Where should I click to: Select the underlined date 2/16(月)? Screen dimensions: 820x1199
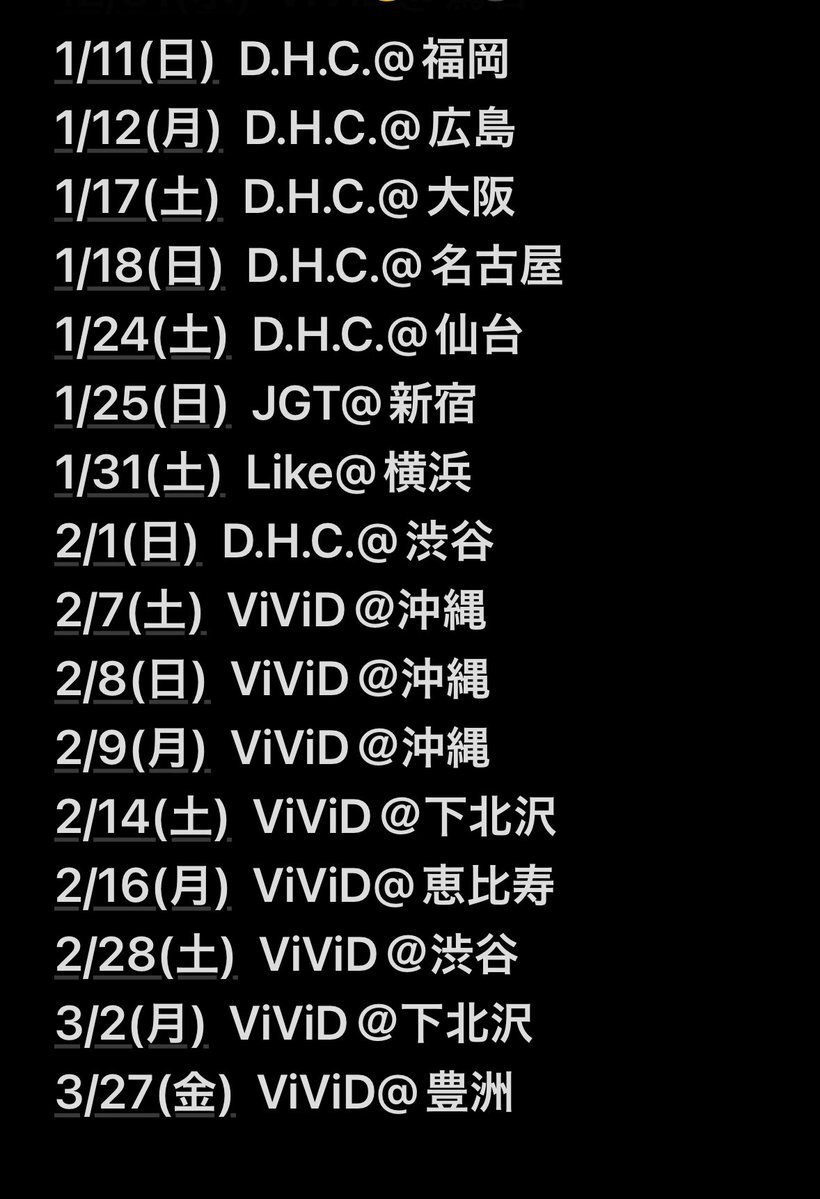tap(143, 887)
